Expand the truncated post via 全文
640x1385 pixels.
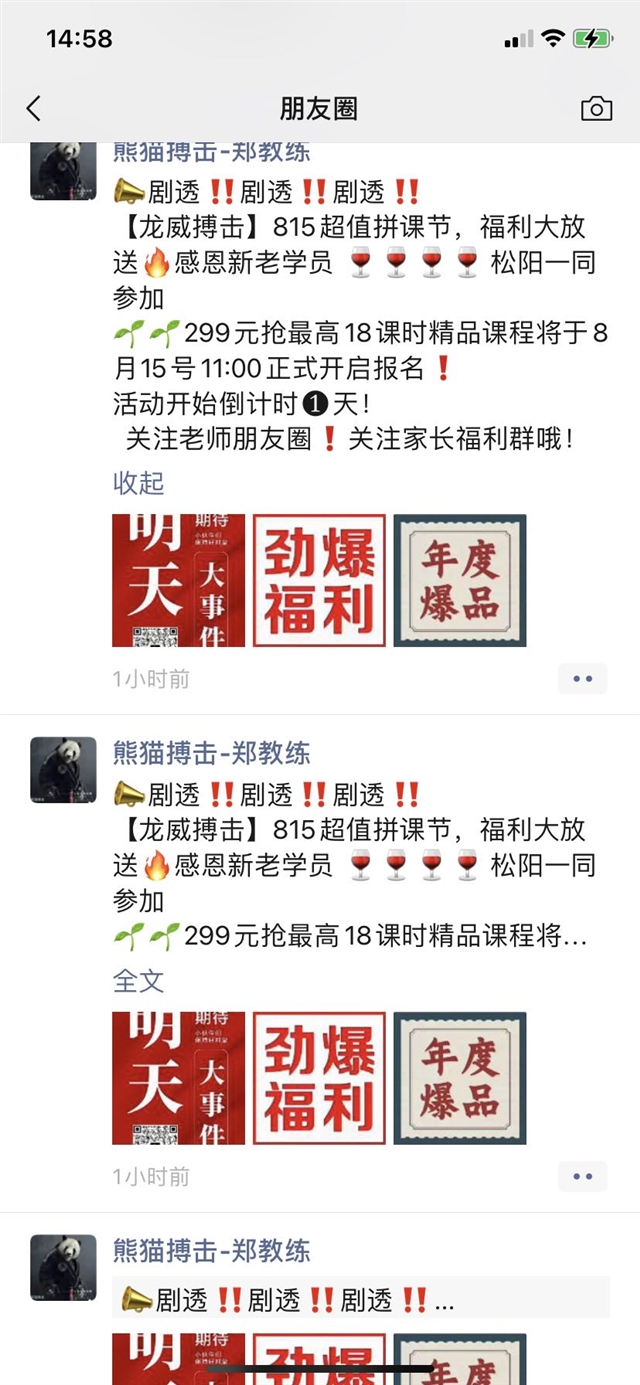click(x=138, y=980)
